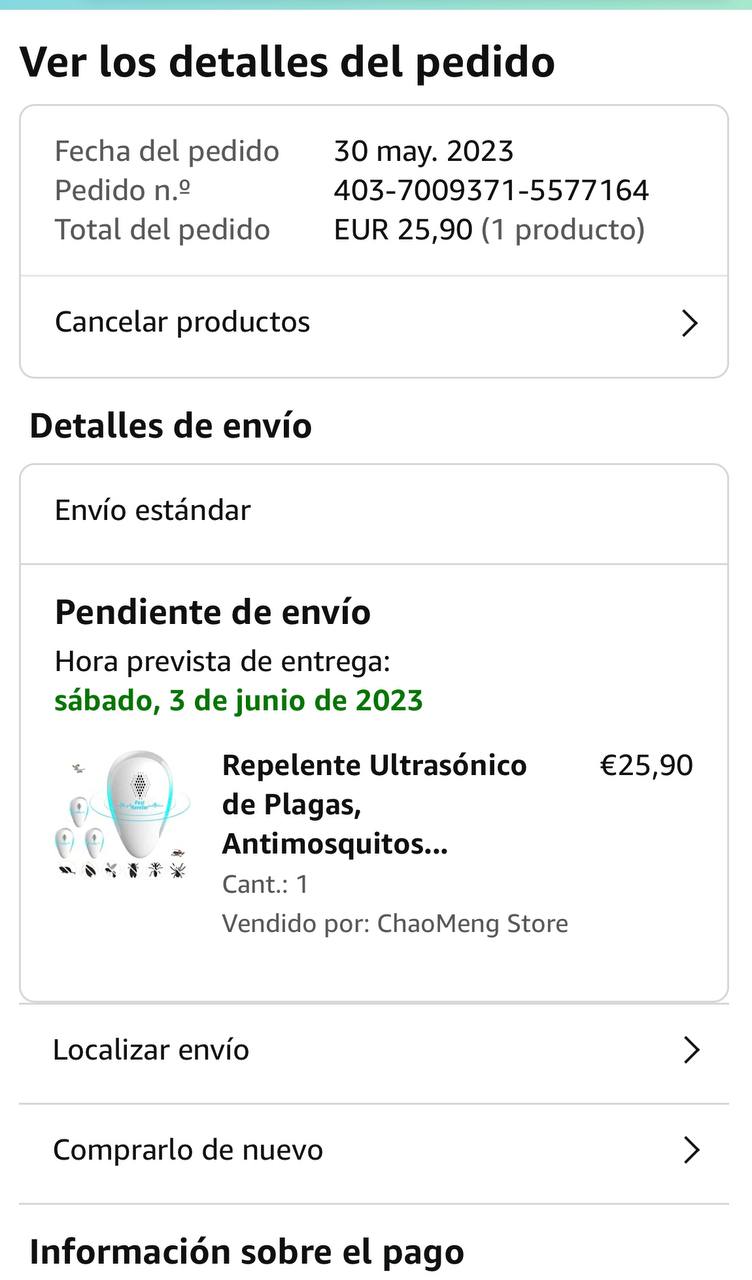Open Localizar envío to track the shipment

pyautogui.click(x=374, y=1050)
